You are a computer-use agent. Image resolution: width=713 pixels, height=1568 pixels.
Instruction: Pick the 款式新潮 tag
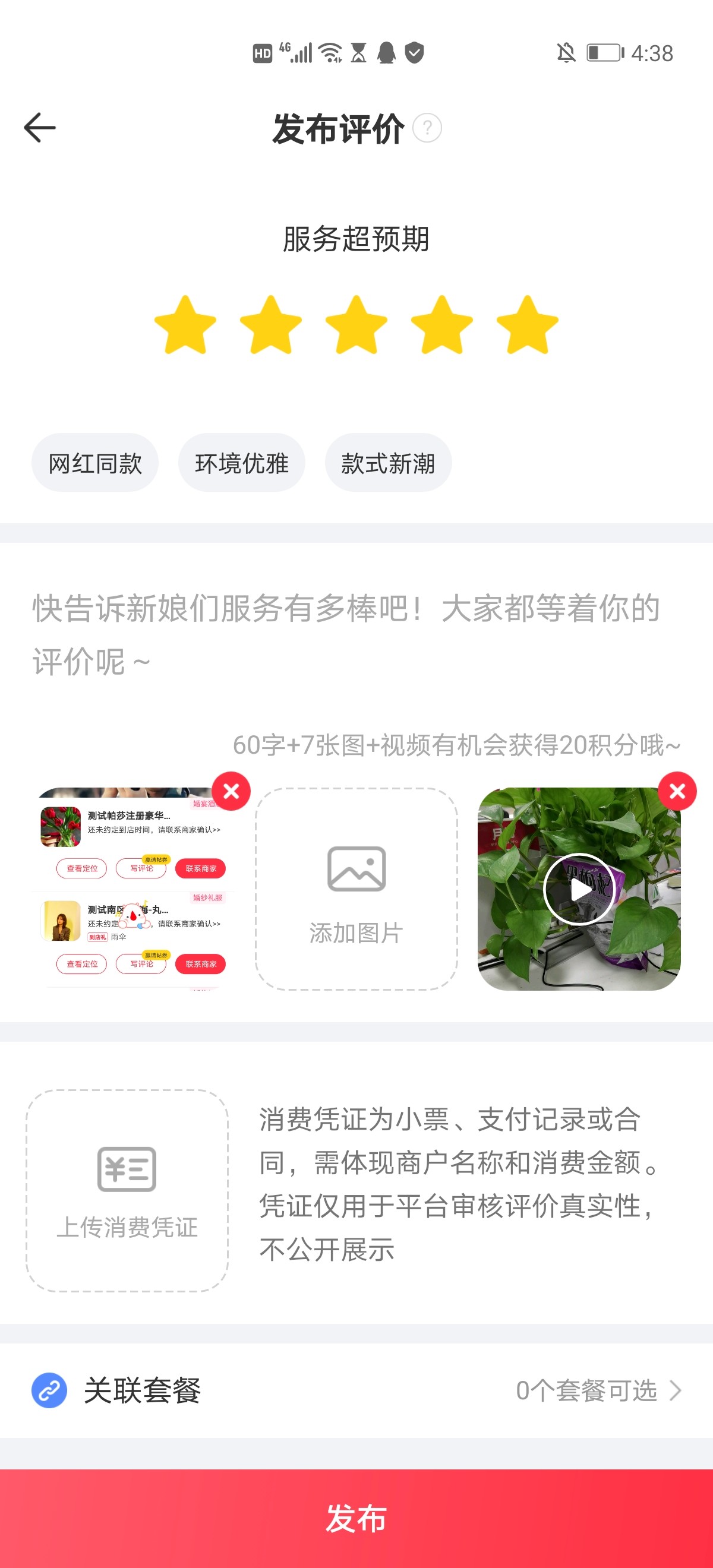tap(388, 463)
